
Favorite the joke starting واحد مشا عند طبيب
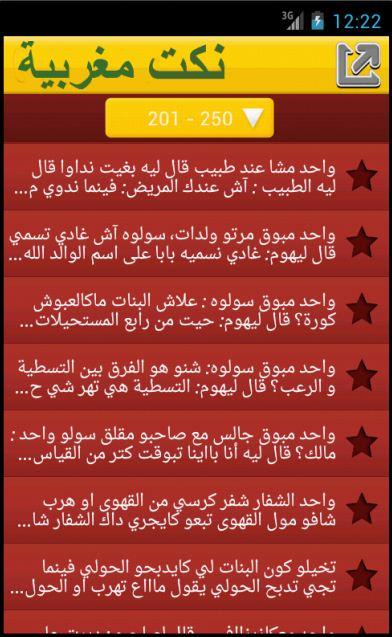point(362,176)
